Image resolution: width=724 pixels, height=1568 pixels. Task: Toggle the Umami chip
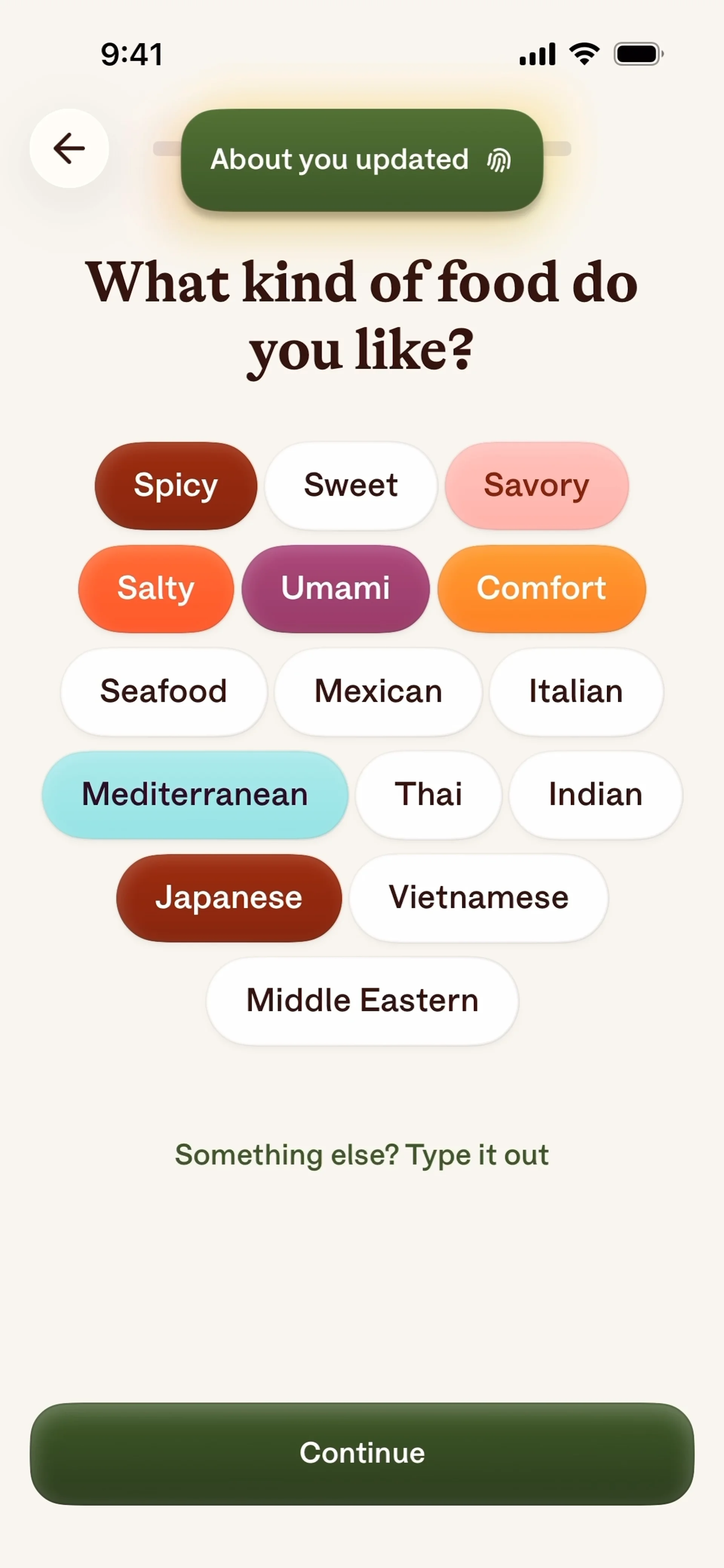(x=336, y=588)
